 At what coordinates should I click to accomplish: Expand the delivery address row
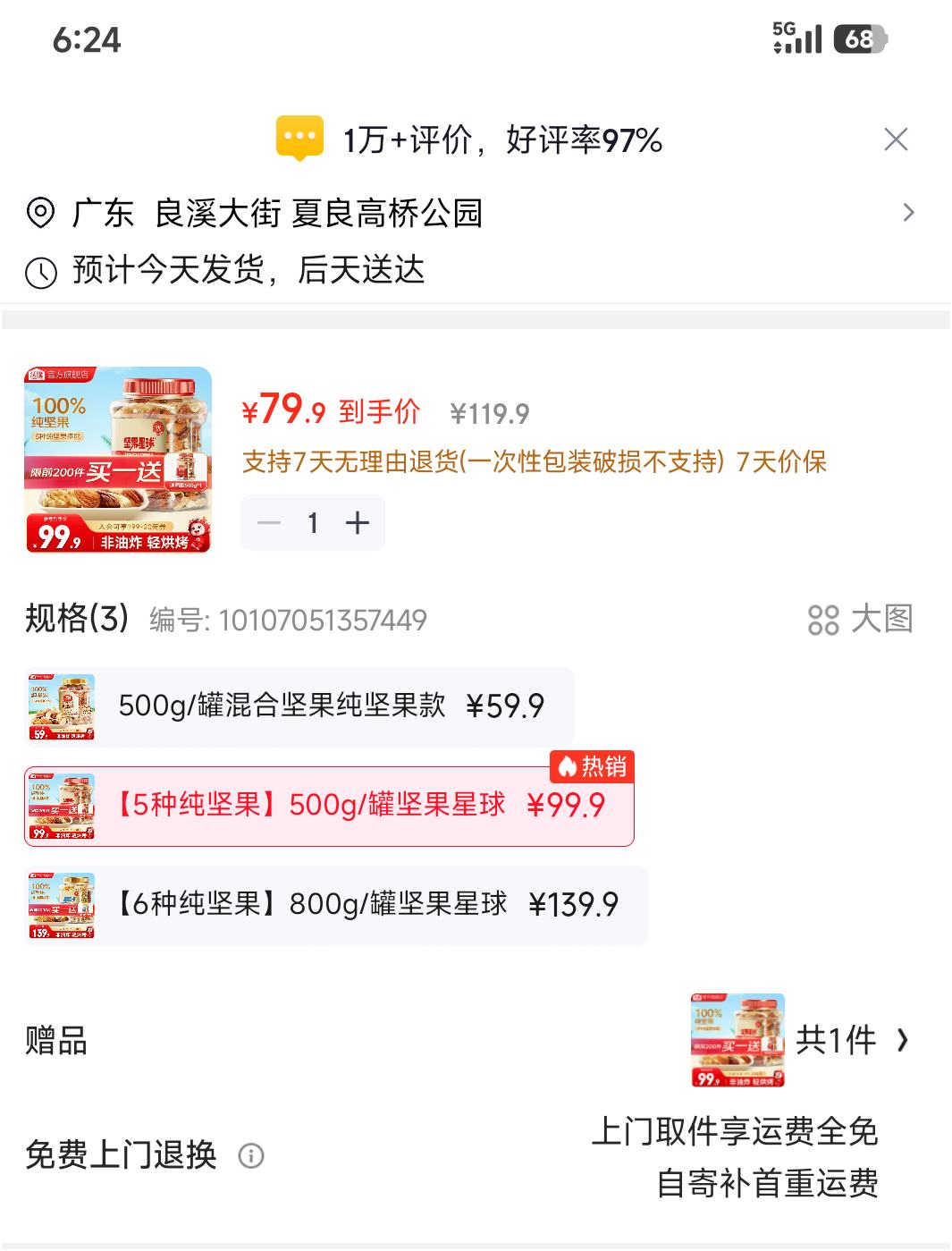tap(906, 212)
